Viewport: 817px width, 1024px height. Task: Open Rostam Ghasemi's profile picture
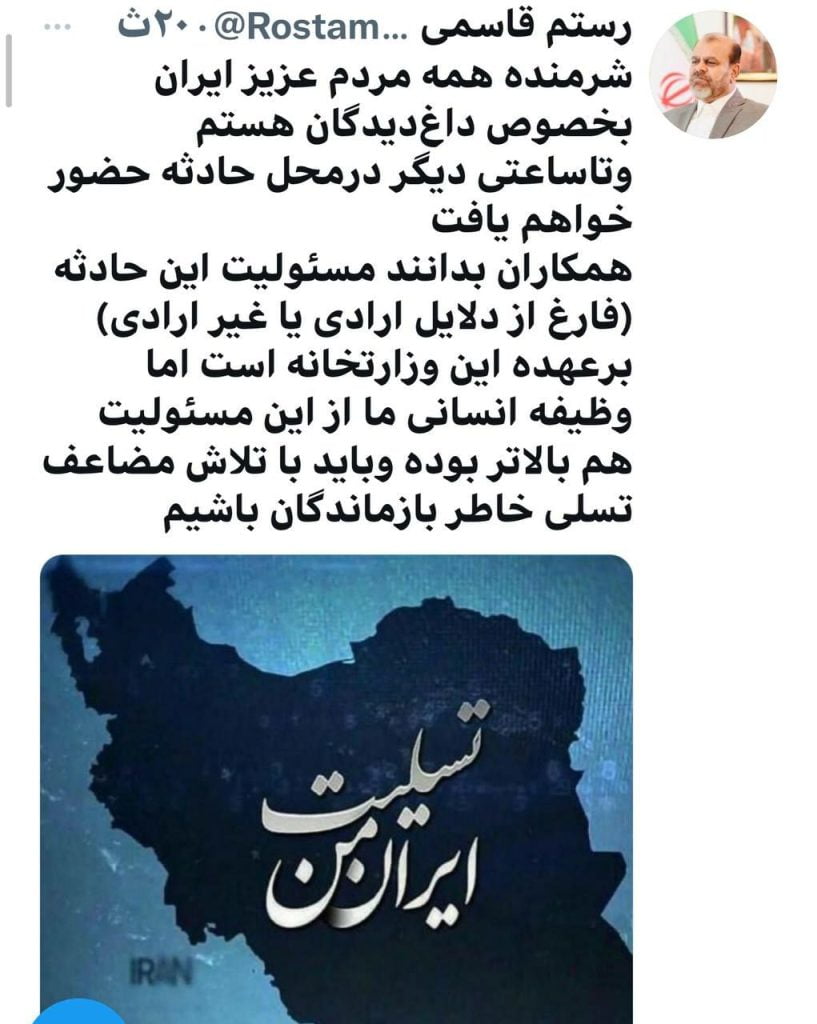point(712,76)
